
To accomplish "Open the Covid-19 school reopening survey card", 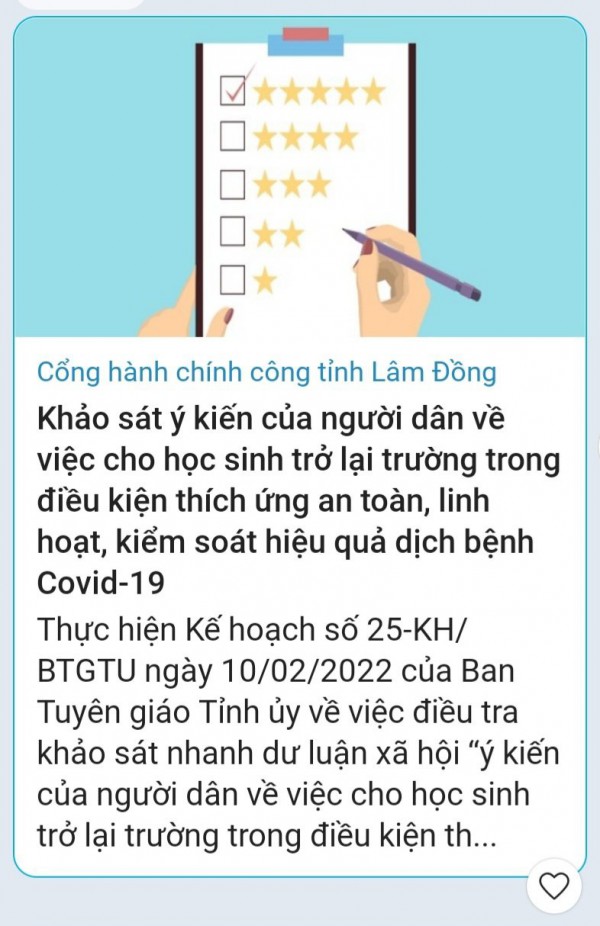I will click(298, 497).
